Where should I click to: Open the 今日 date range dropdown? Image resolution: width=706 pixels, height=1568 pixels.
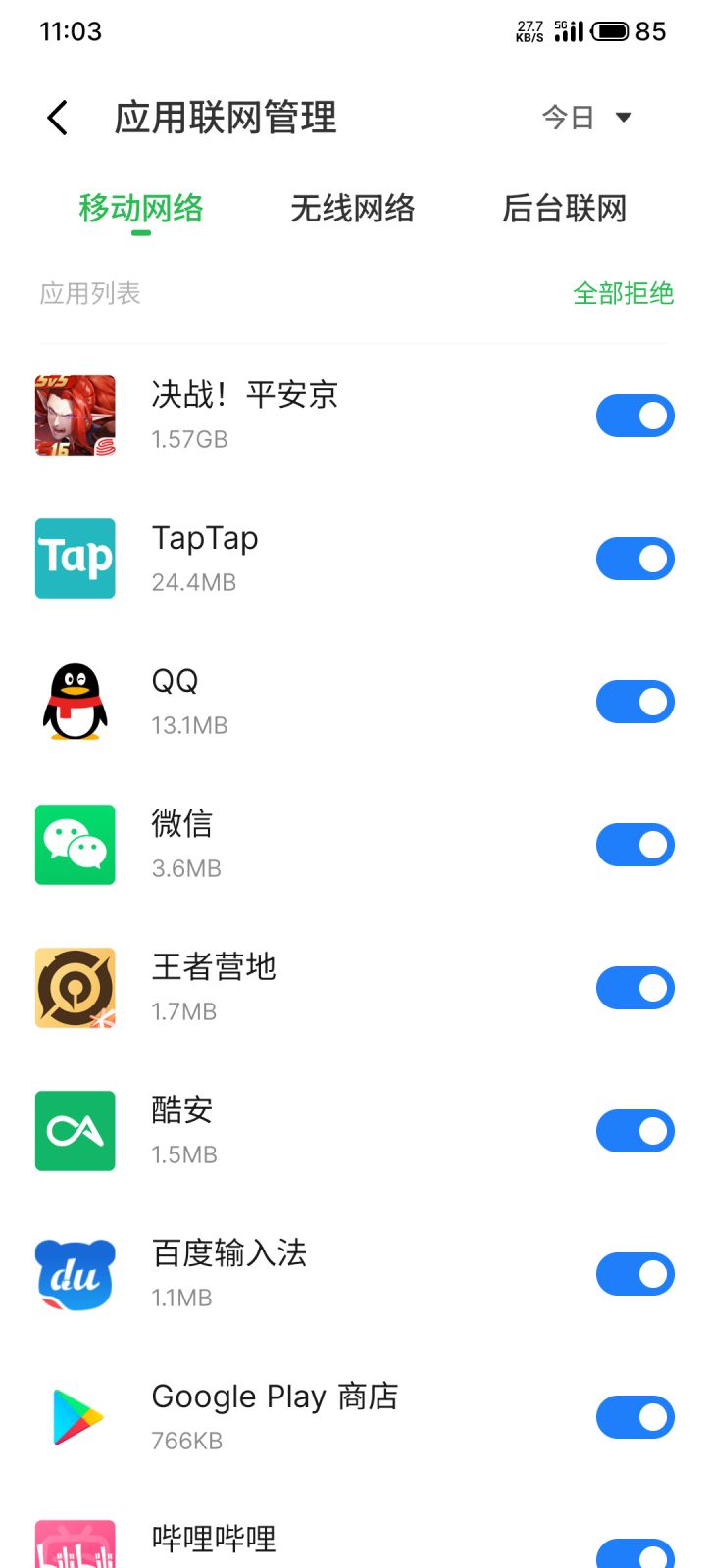[586, 119]
